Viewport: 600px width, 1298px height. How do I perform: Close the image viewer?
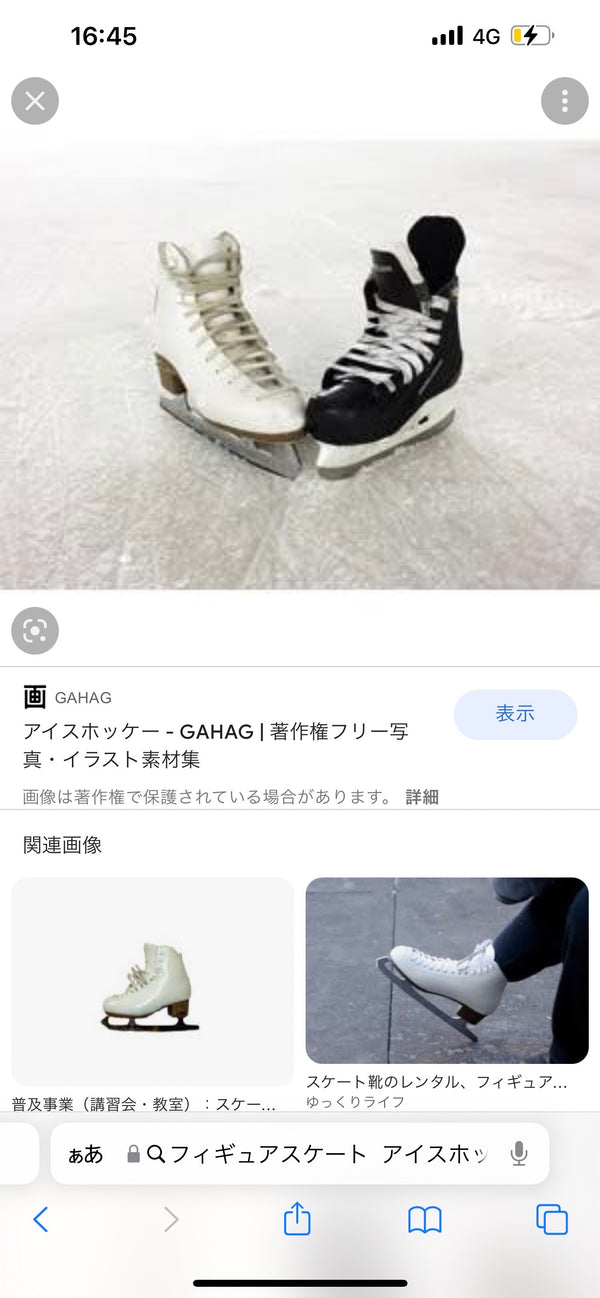tap(35, 101)
